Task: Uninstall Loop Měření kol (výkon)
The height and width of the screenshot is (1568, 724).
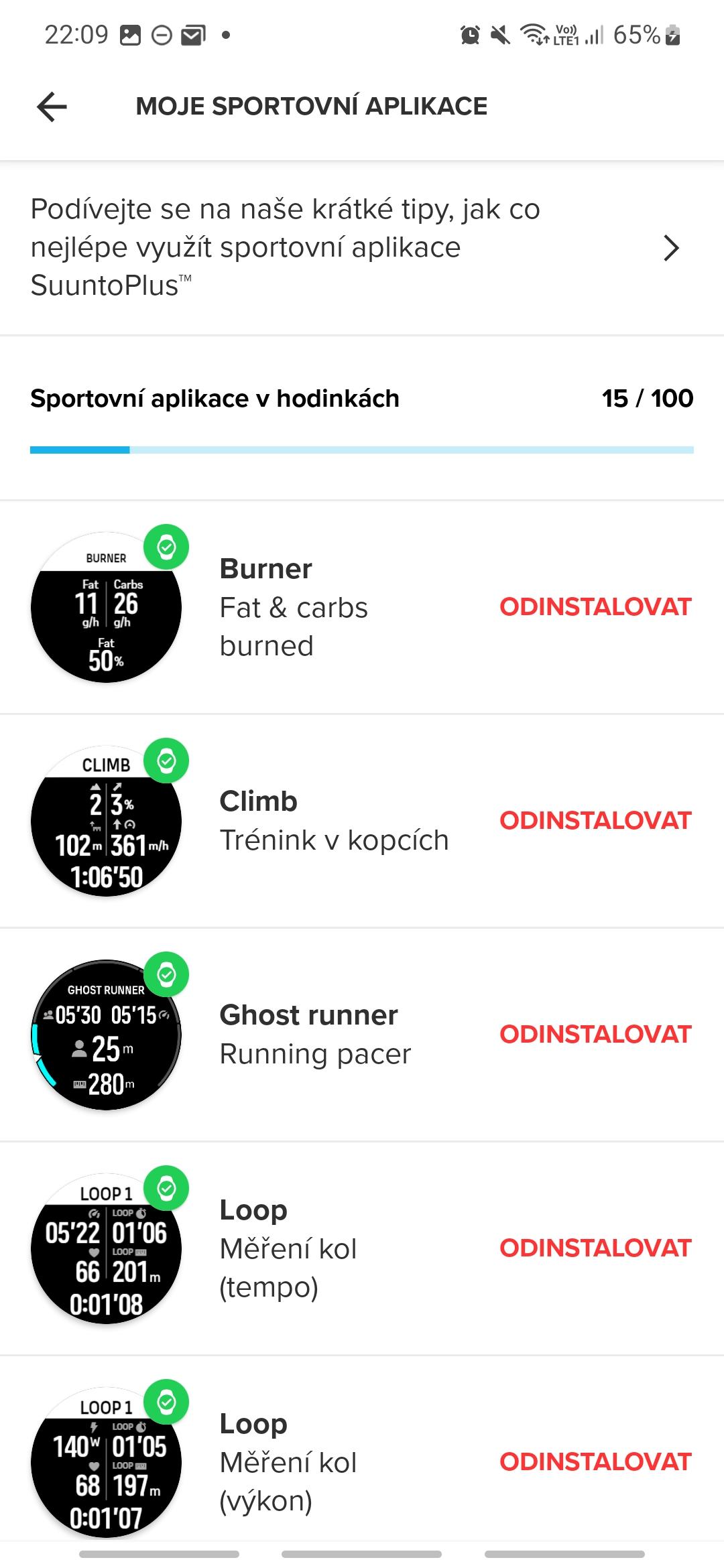Action: (x=595, y=1462)
